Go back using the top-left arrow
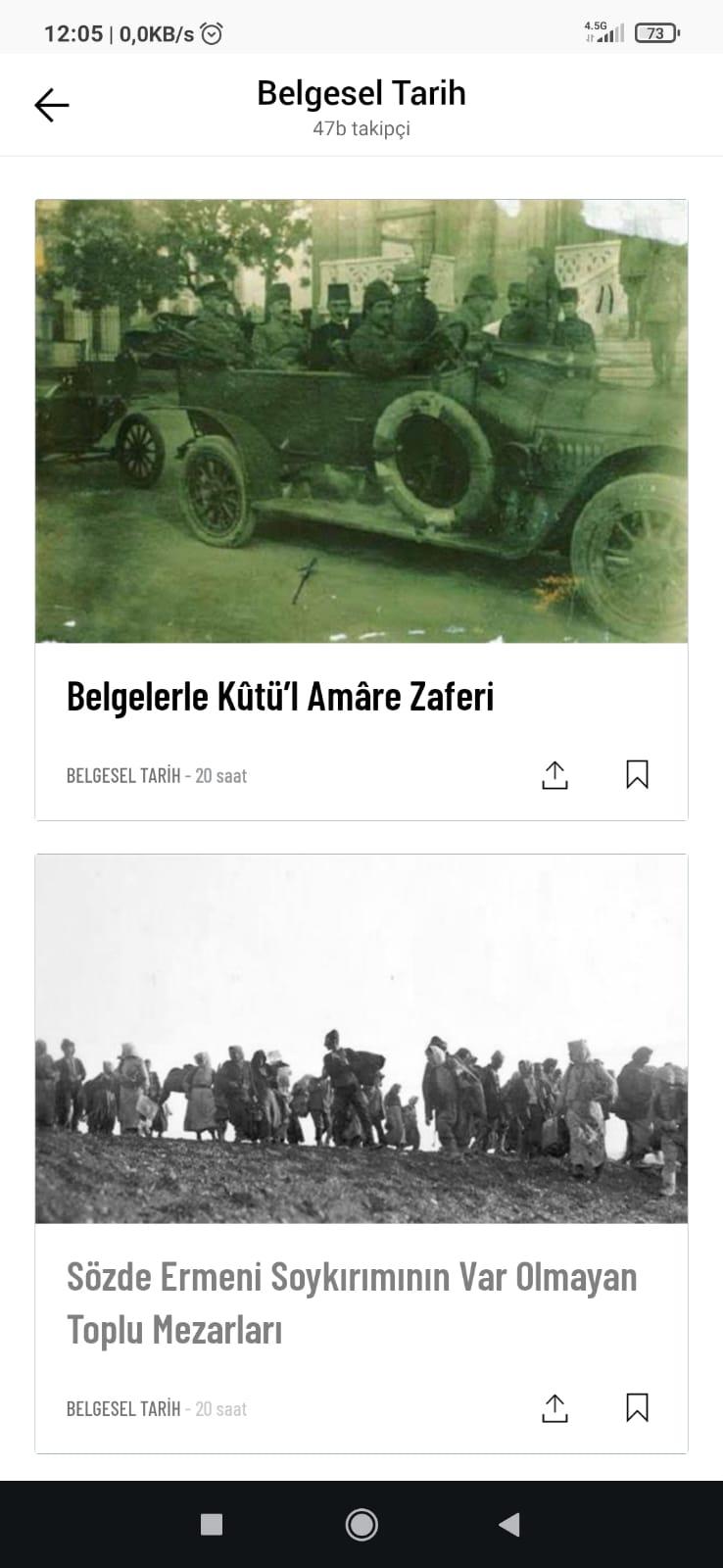The height and width of the screenshot is (1568, 723). [x=52, y=105]
